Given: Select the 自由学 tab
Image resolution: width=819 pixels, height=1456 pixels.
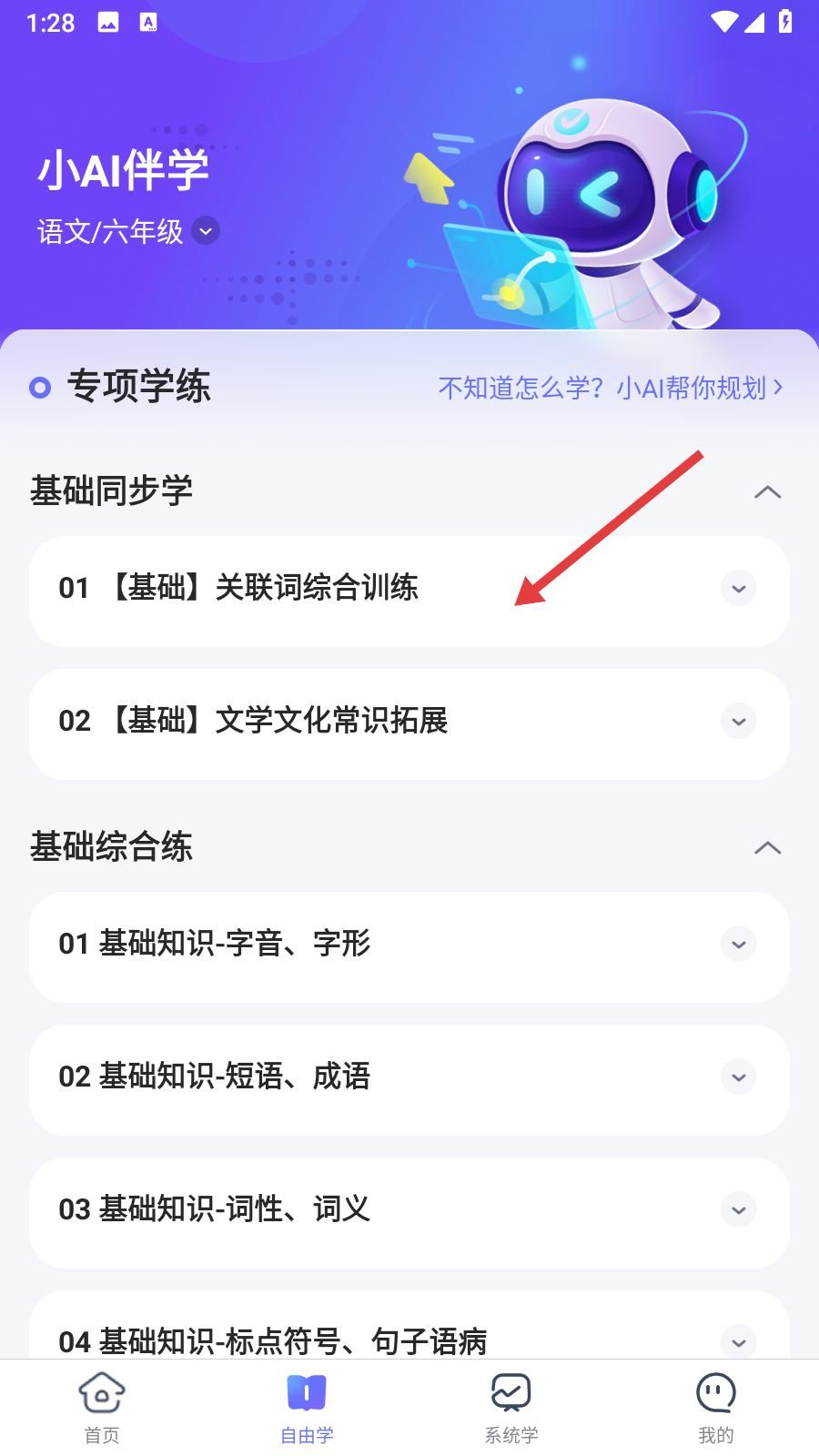Looking at the screenshot, I should (x=307, y=1406).
